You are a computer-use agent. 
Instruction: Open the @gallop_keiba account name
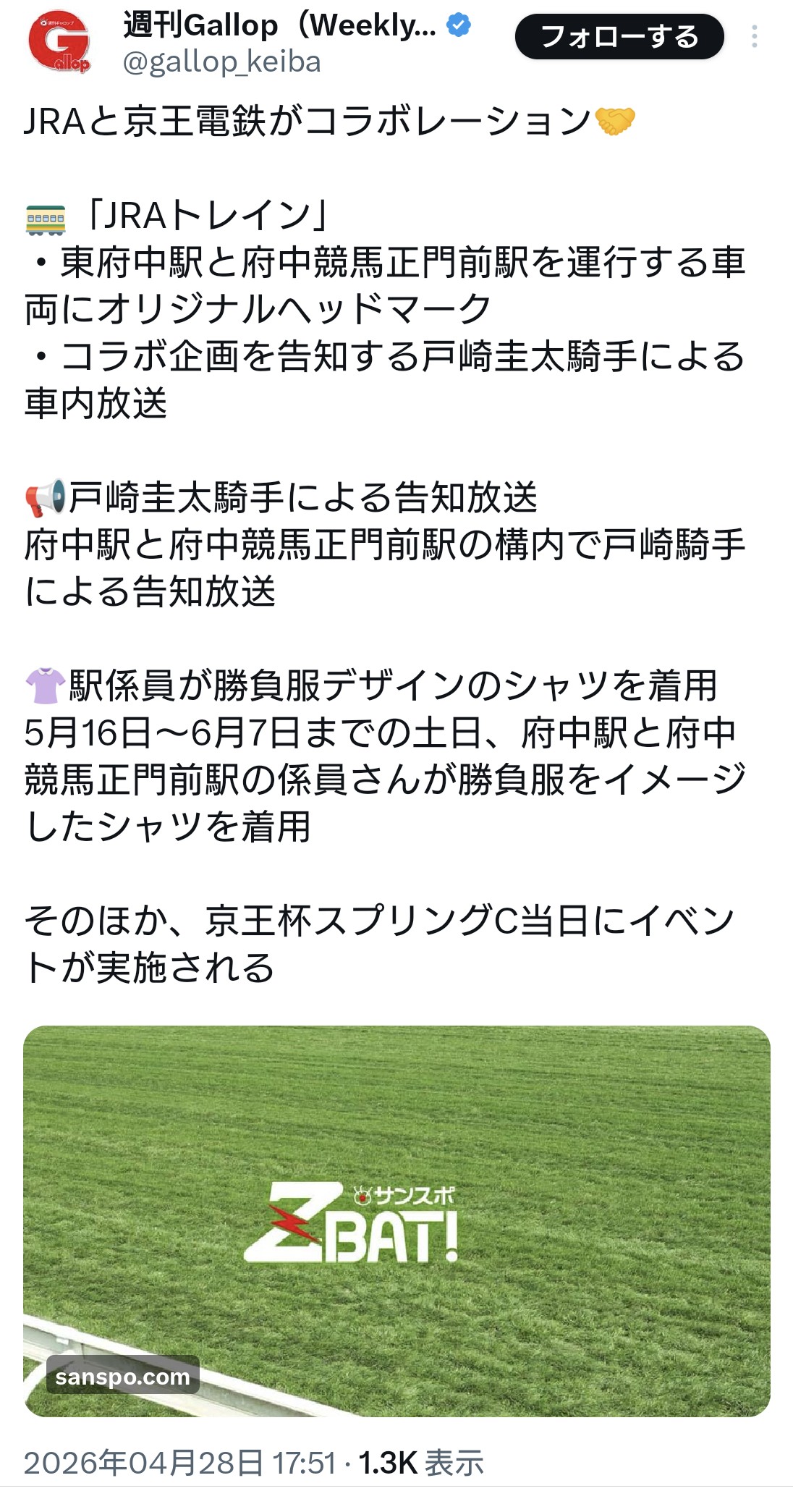[x=221, y=63]
